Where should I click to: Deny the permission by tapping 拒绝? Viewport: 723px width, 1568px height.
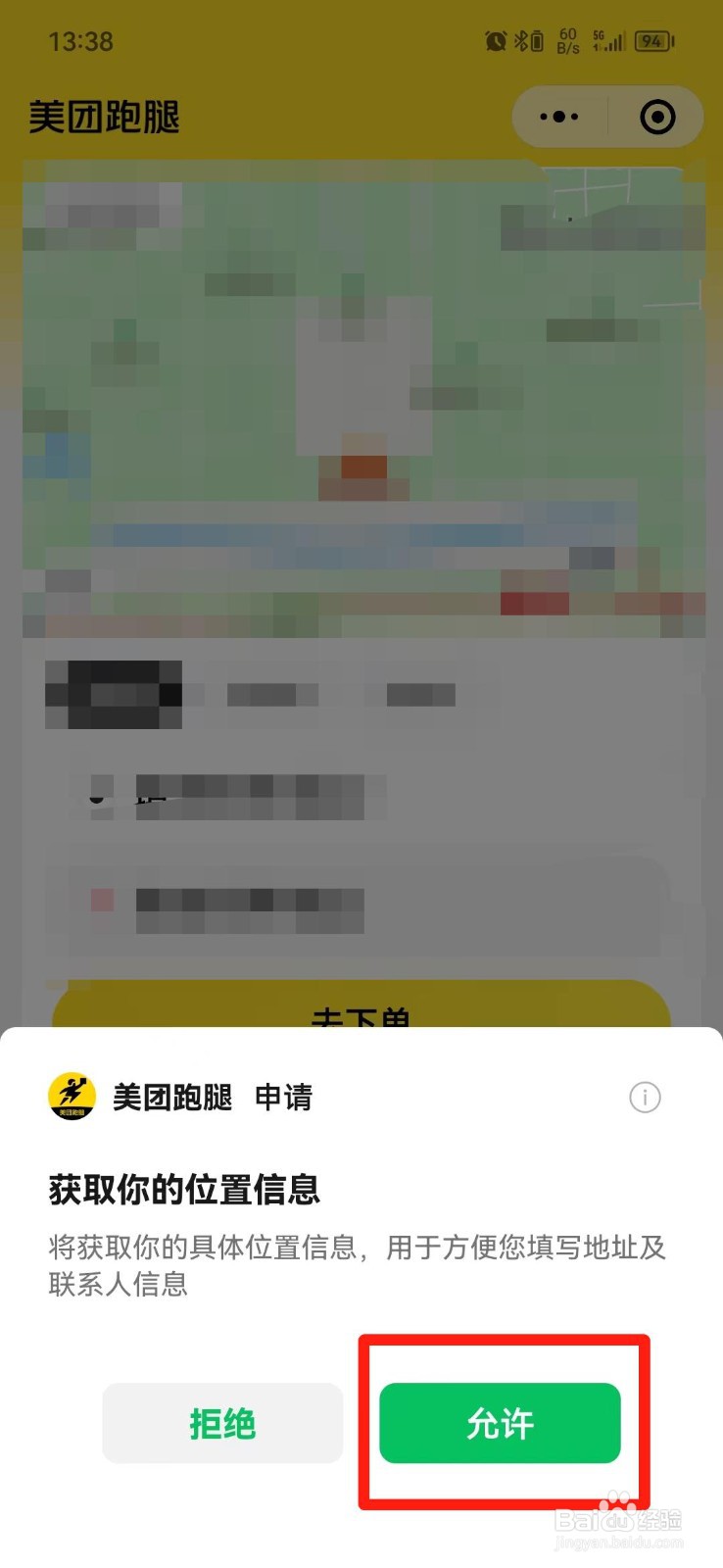point(221,1424)
